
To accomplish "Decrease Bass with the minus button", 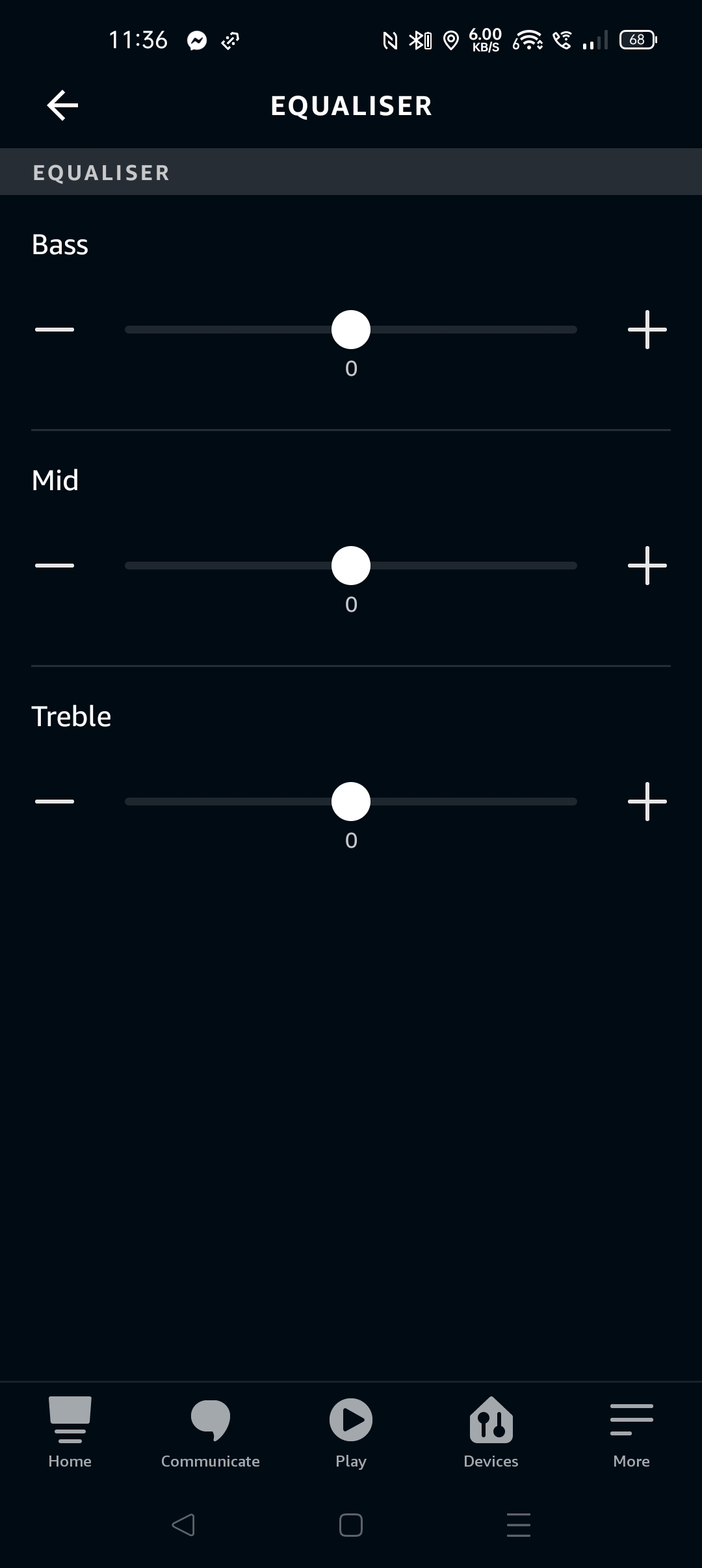I will pos(55,330).
